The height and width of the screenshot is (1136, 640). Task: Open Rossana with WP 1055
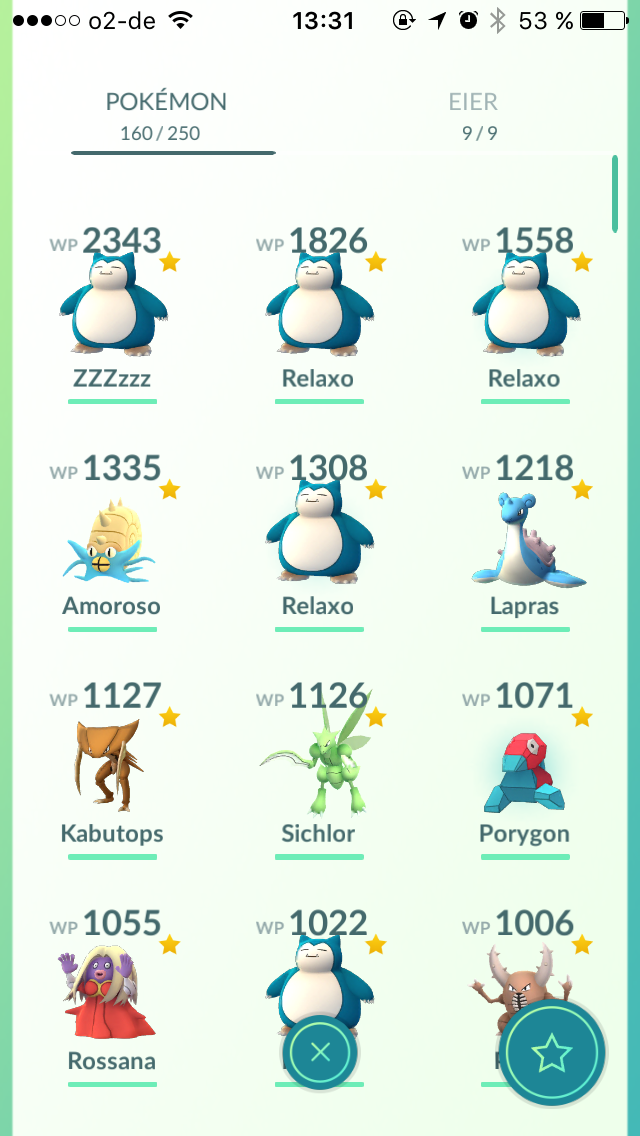[112, 995]
